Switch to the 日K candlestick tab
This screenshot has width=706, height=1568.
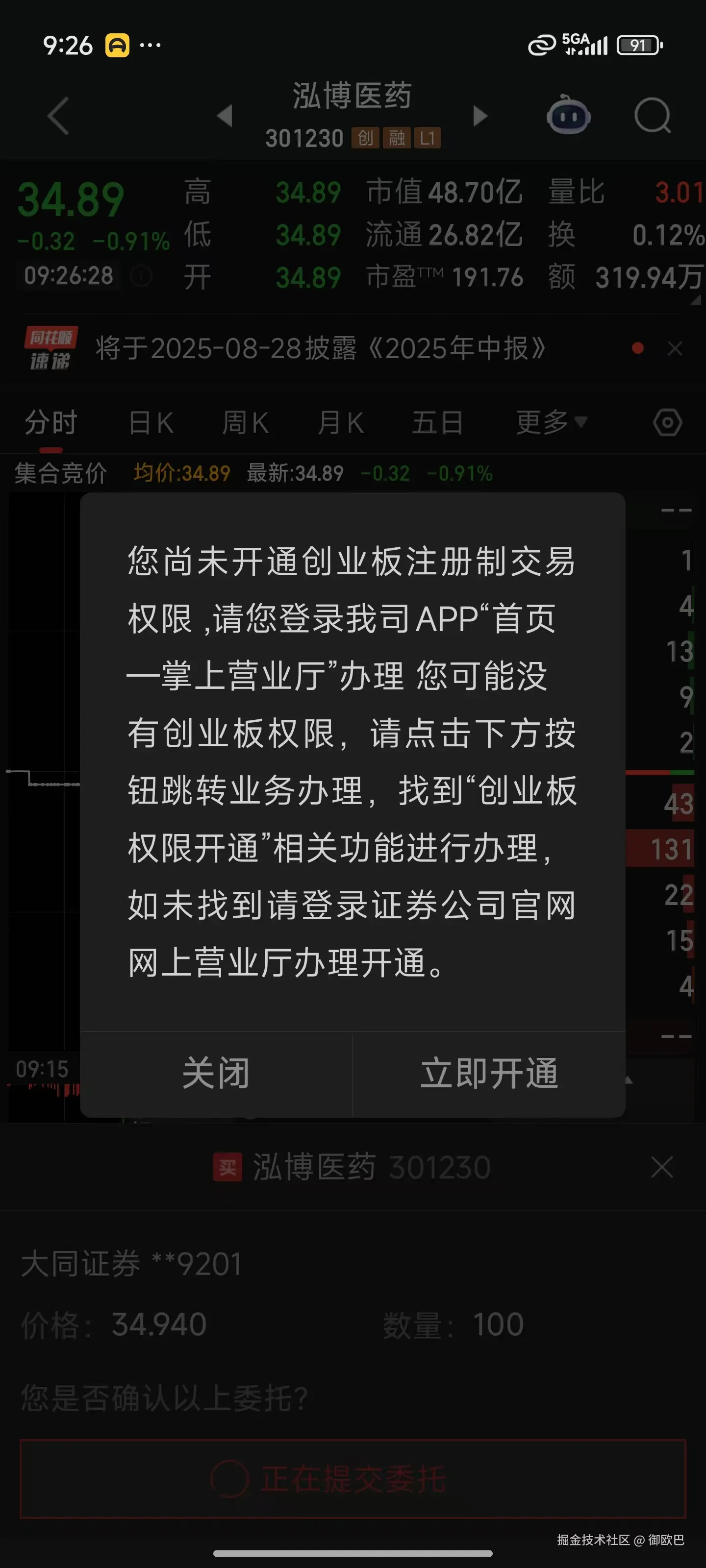tap(151, 422)
